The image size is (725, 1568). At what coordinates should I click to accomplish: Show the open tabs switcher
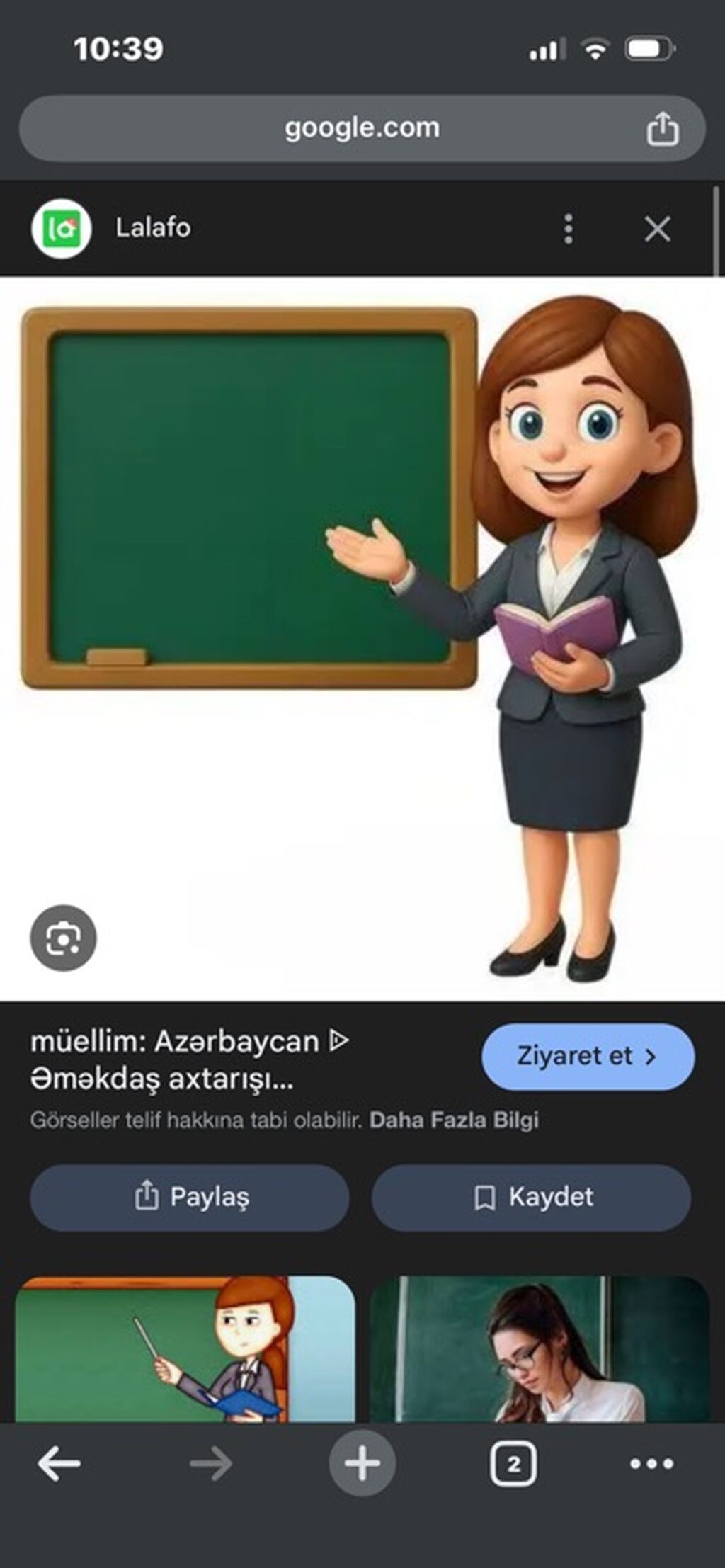(513, 1463)
